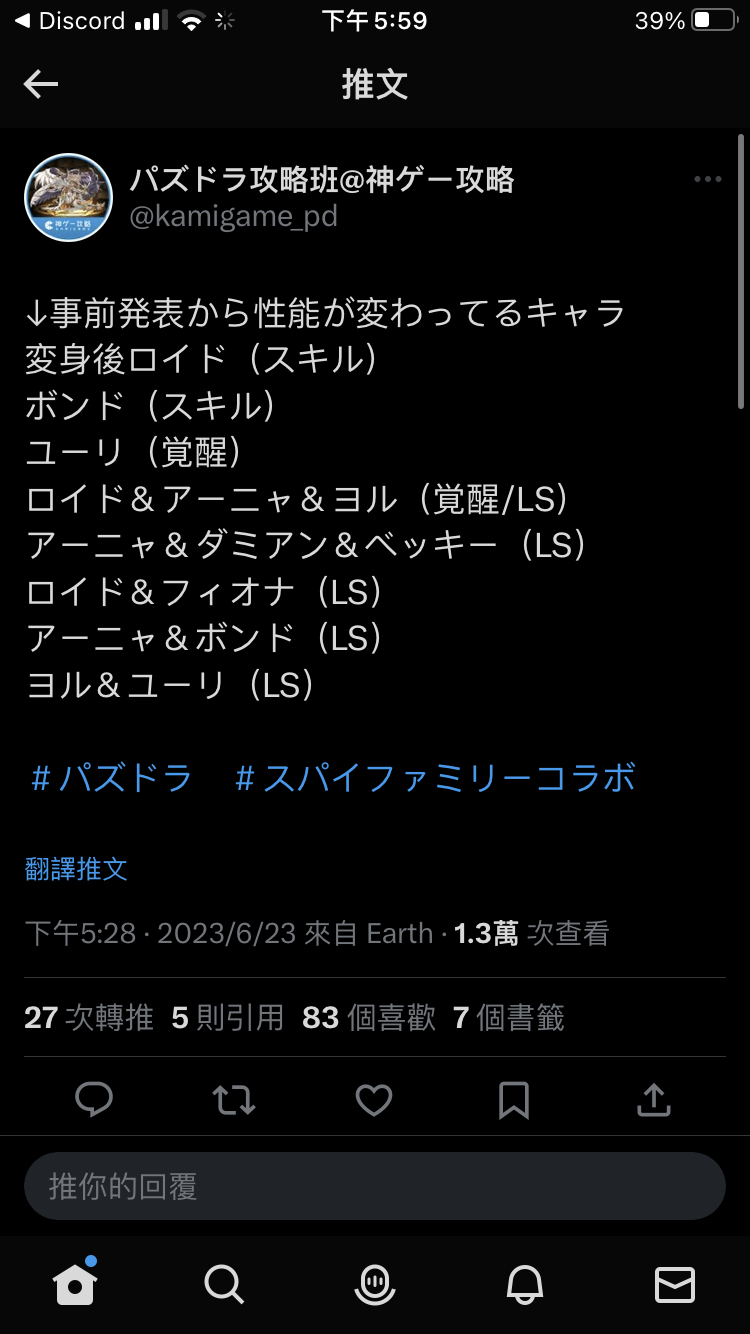Switch to the Home tab
The image size is (750, 1334).
76,1284
